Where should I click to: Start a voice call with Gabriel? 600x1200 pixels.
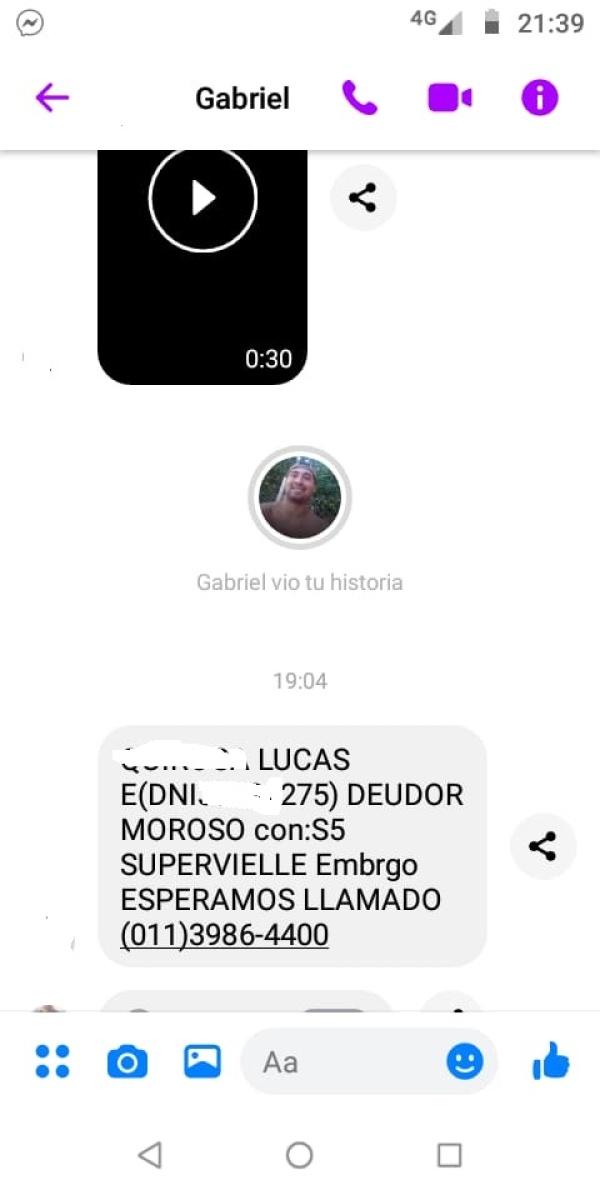[359, 97]
